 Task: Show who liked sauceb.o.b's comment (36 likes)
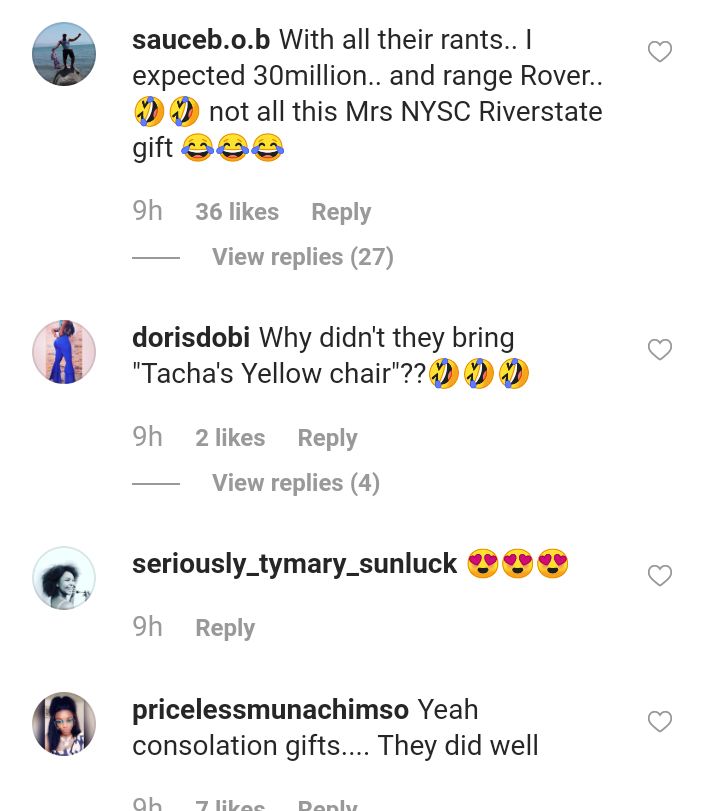(x=237, y=212)
